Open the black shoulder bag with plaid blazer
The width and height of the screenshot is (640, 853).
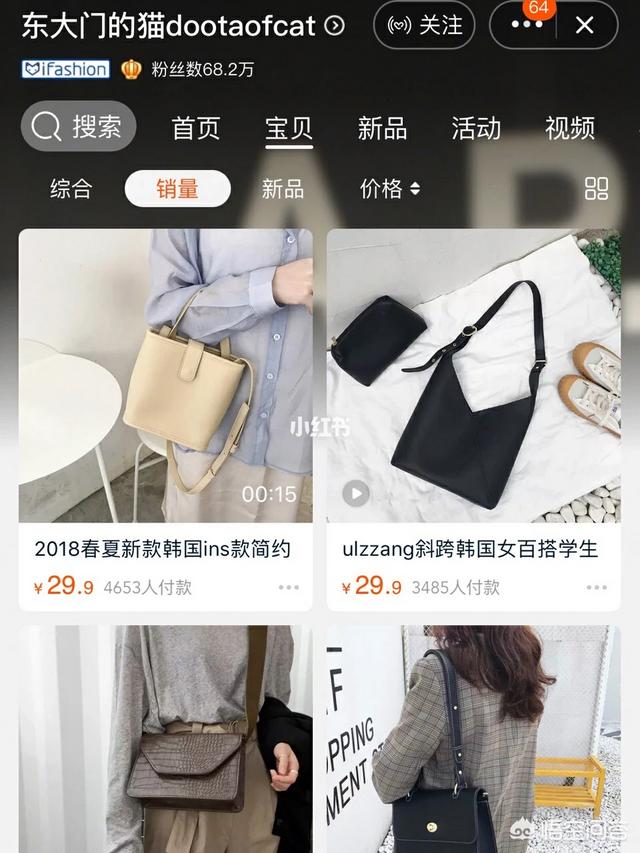(x=473, y=740)
